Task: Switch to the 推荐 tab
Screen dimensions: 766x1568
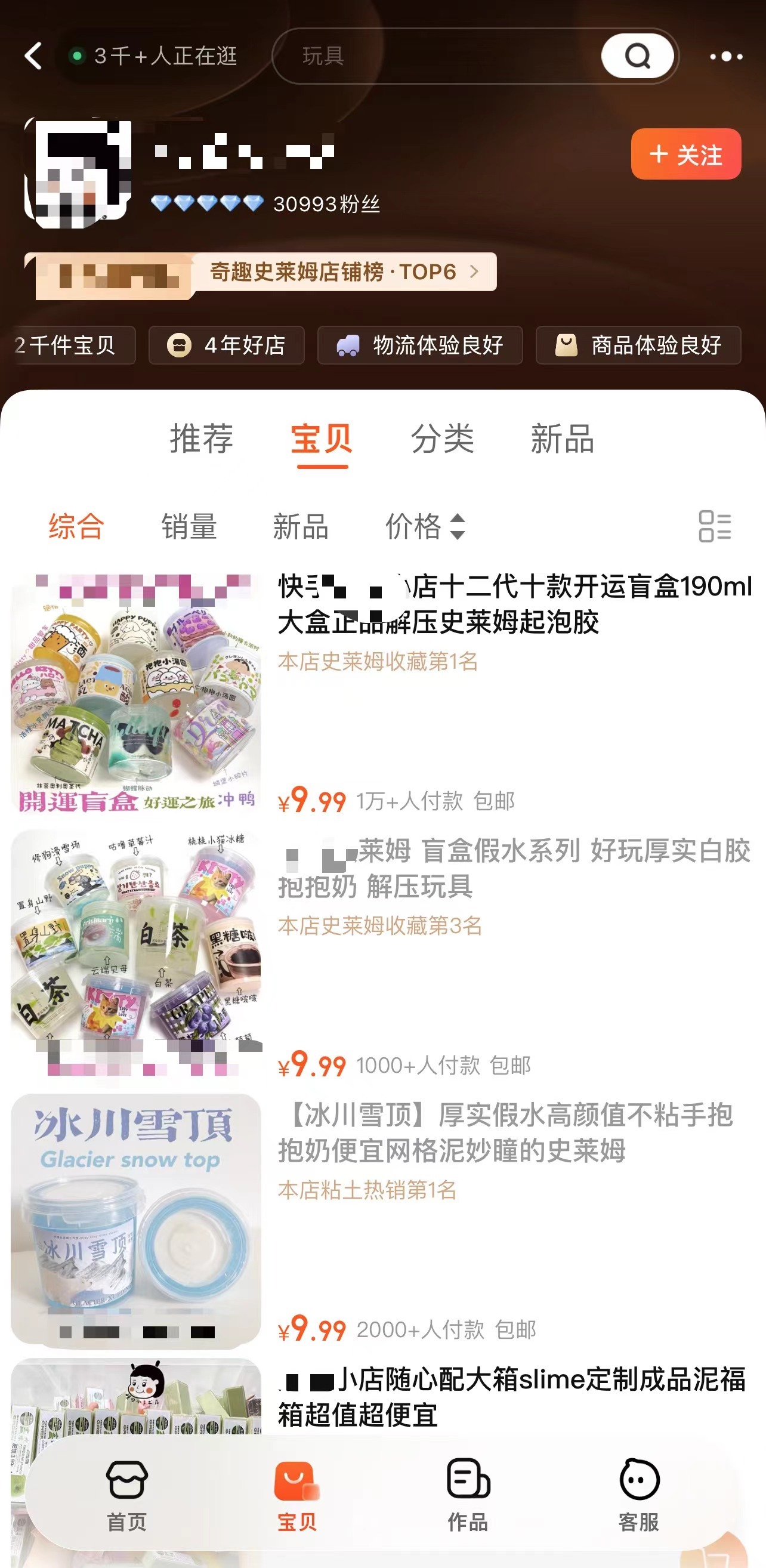Action: pyautogui.click(x=202, y=439)
